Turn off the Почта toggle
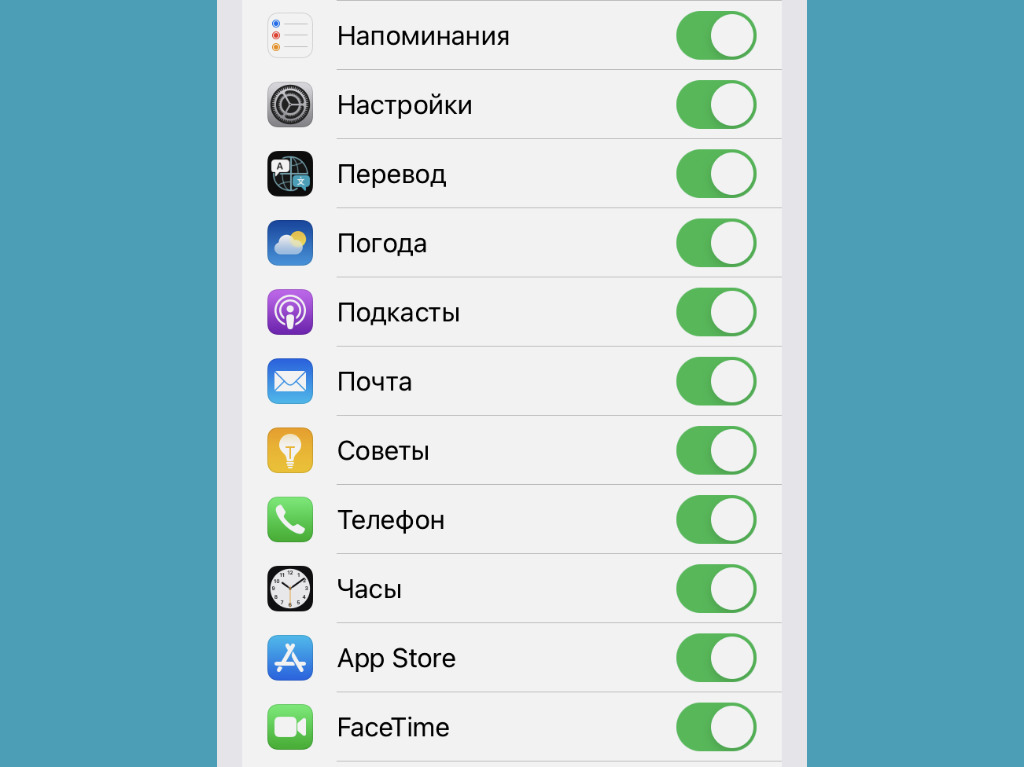The height and width of the screenshot is (767, 1024). [x=716, y=381]
